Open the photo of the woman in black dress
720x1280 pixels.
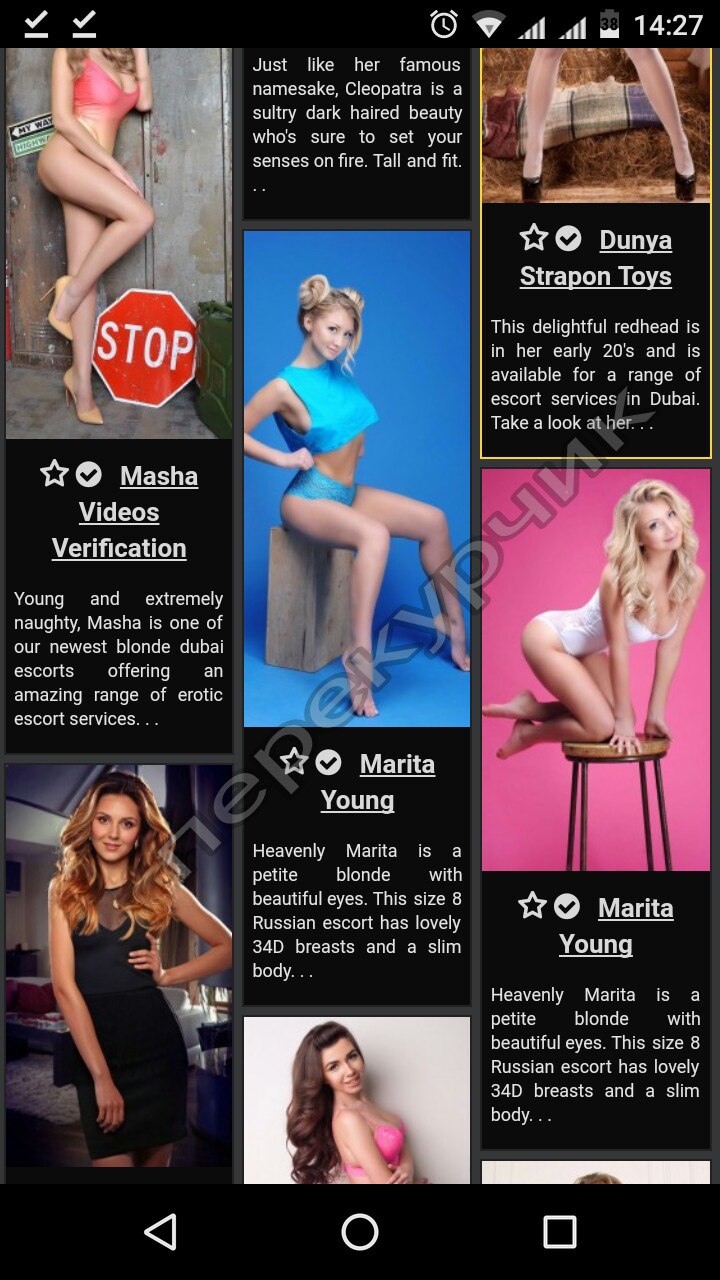point(119,965)
